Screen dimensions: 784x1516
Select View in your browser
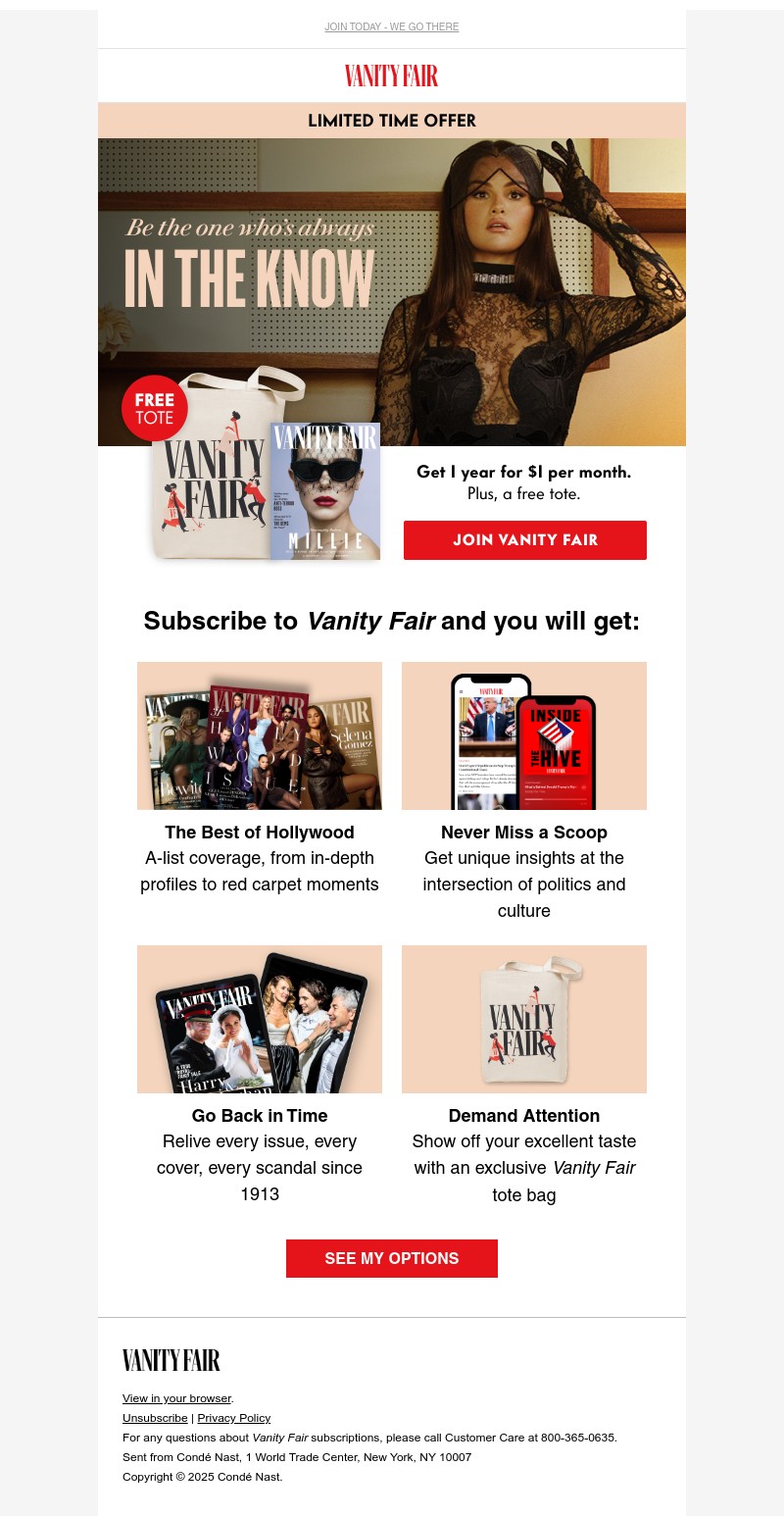(176, 1398)
